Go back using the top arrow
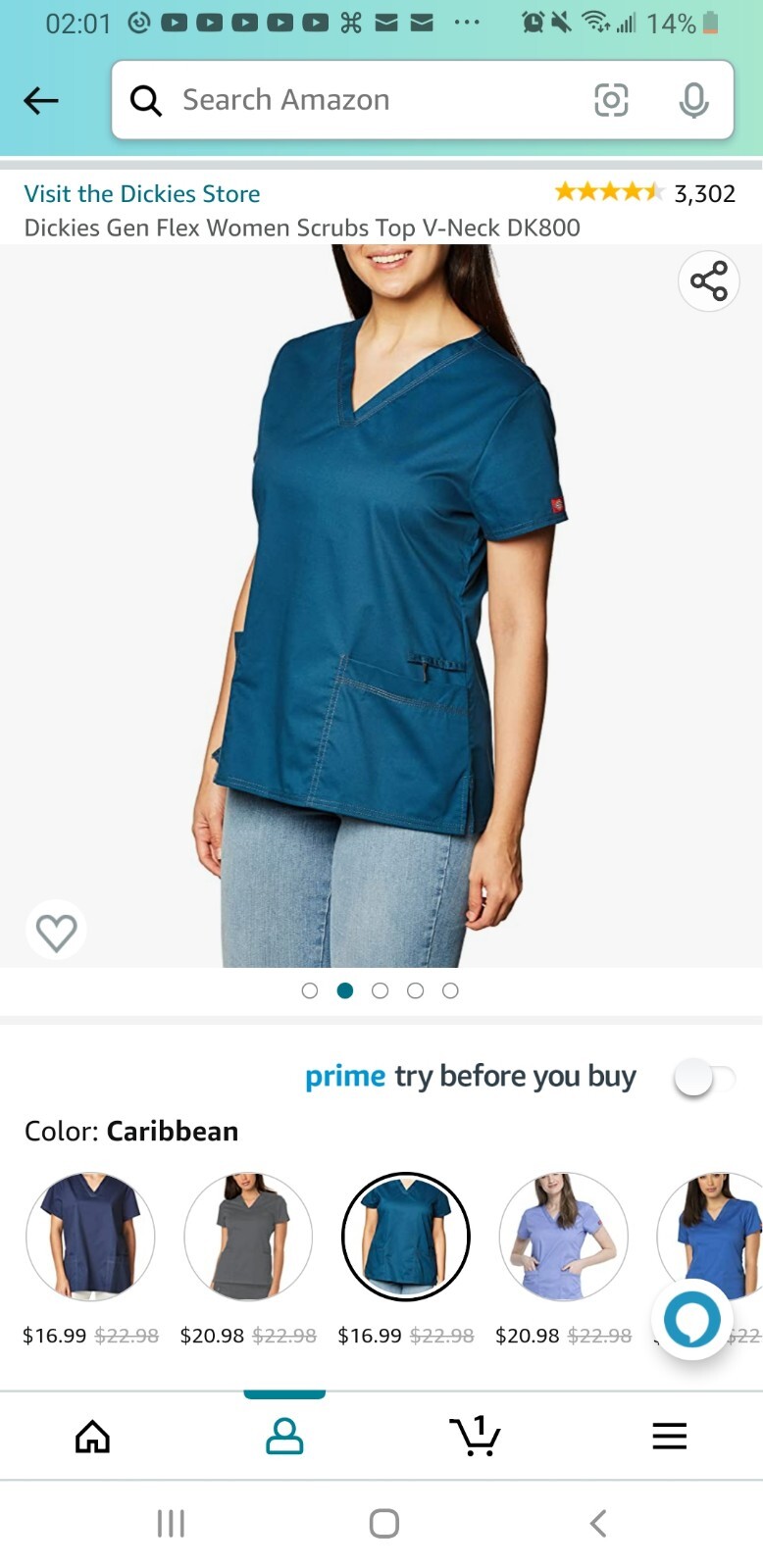This screenshot has width=763, height=1568. 41,100
